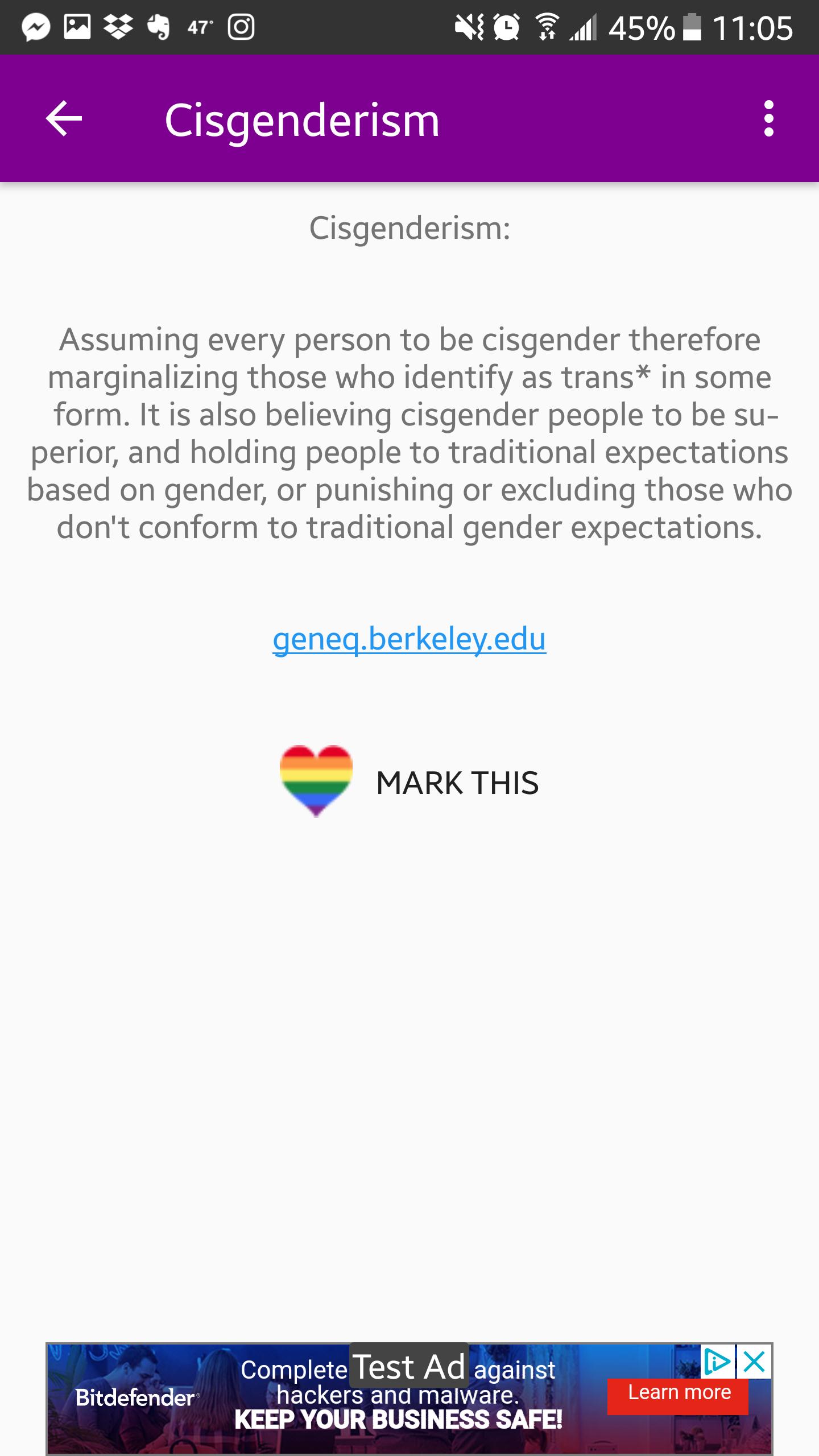This screenshot has height=1456, width=819.
Task: Open the geneq.berkeley.edu link
Action: (409, 639)
